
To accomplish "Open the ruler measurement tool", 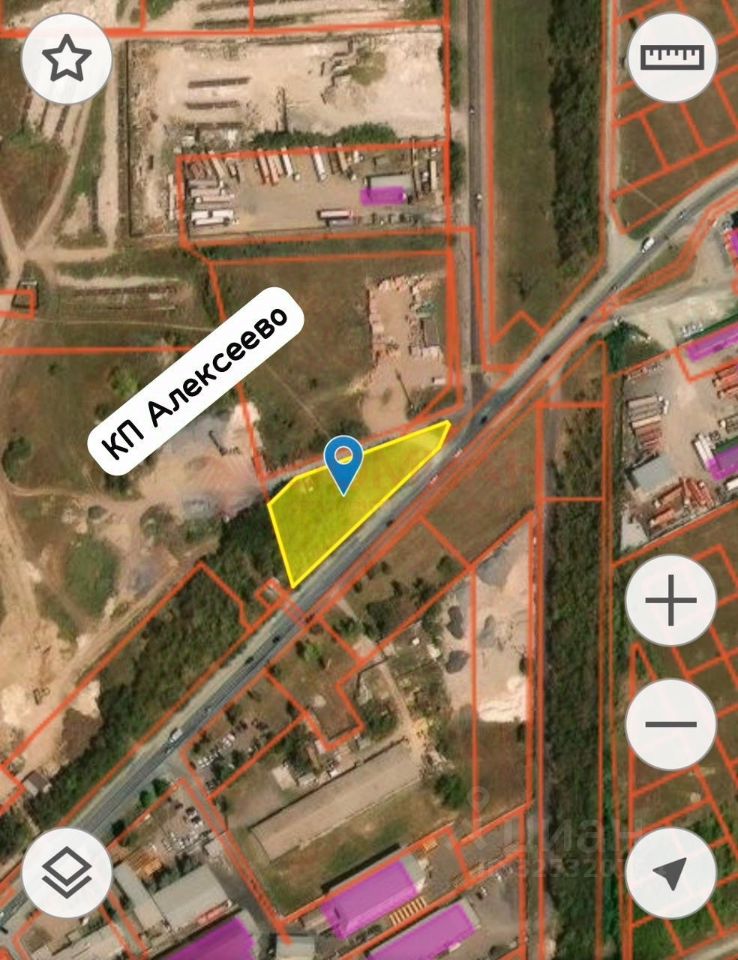I will coord(673,57).
